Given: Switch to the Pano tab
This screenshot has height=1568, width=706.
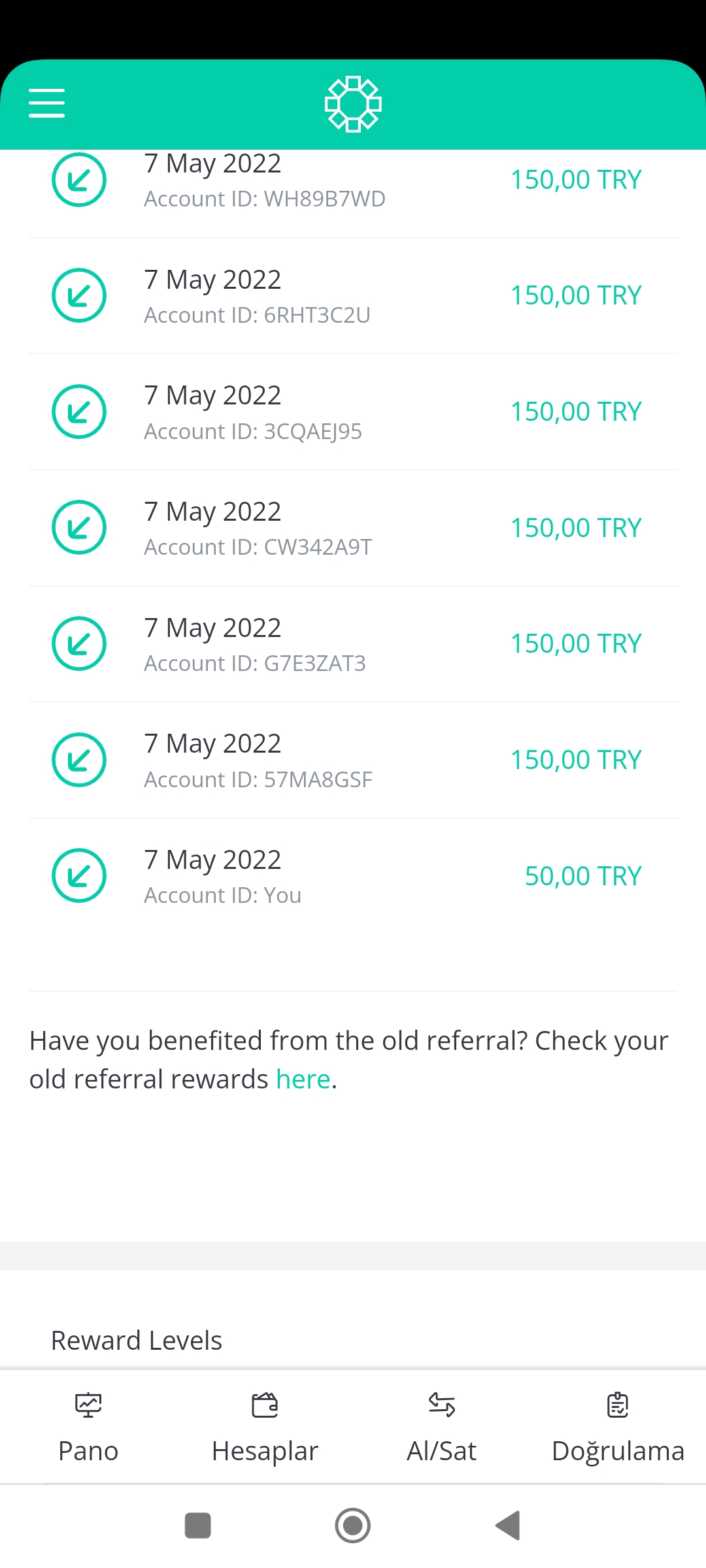Looking at the screenshot, I should coord(88,1427).
